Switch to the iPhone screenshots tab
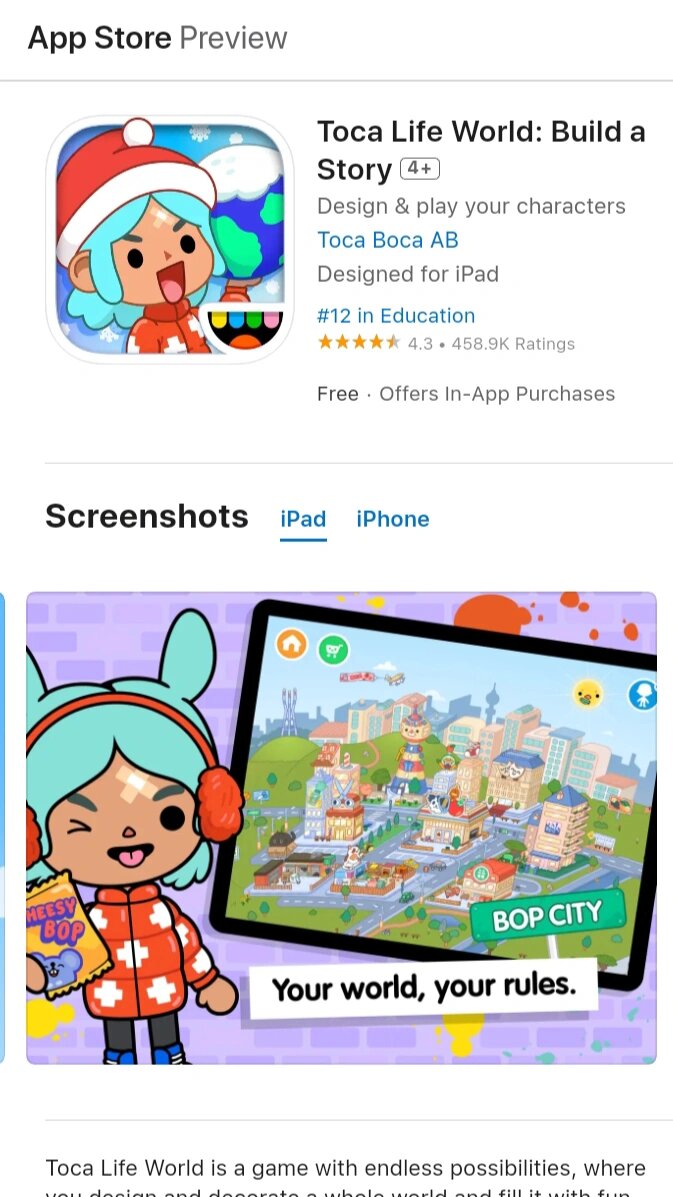The height and width of the screenshot is (1197, 673). click(392, 519)
